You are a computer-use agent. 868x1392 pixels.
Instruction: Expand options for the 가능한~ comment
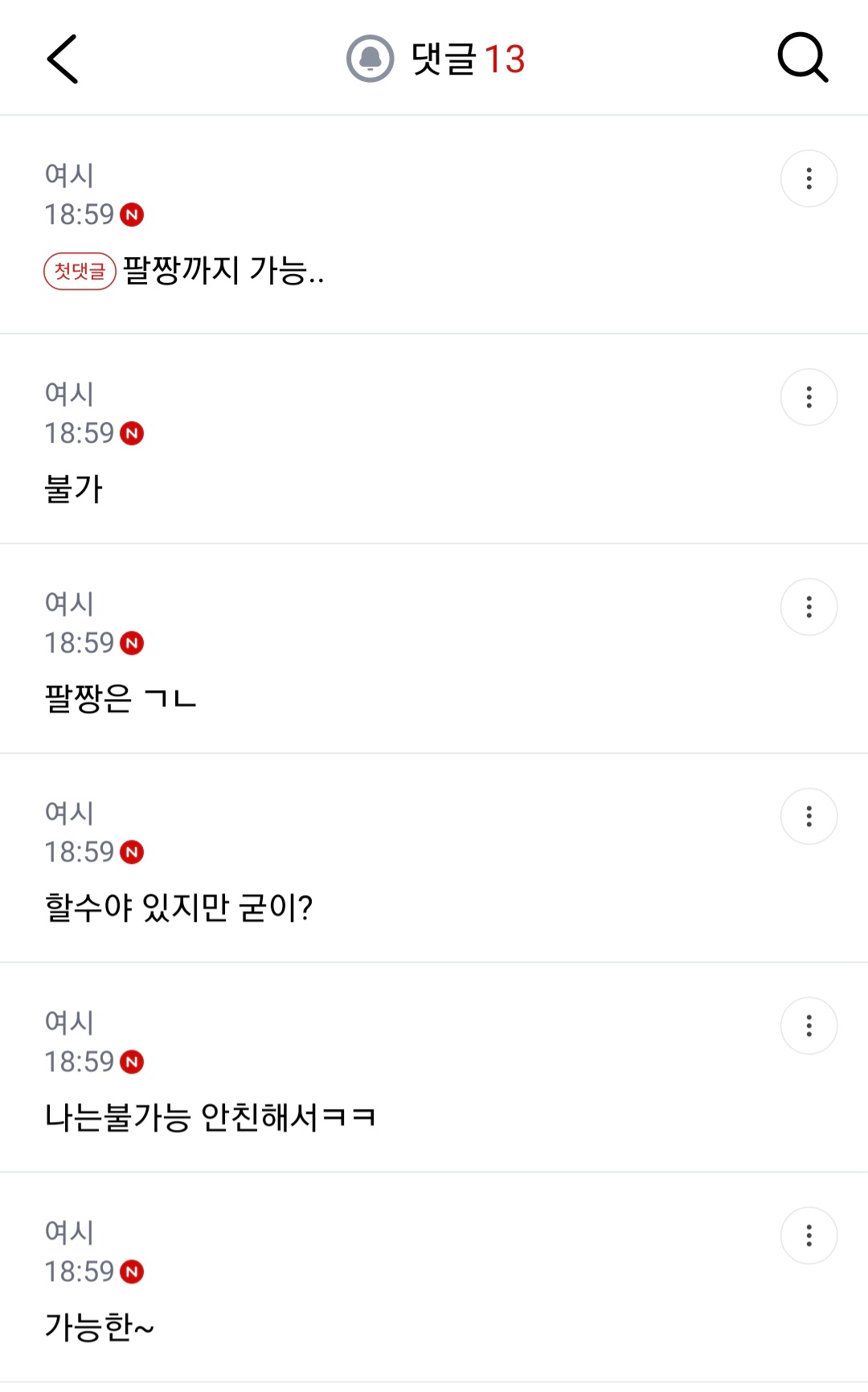click(809, 1236)
